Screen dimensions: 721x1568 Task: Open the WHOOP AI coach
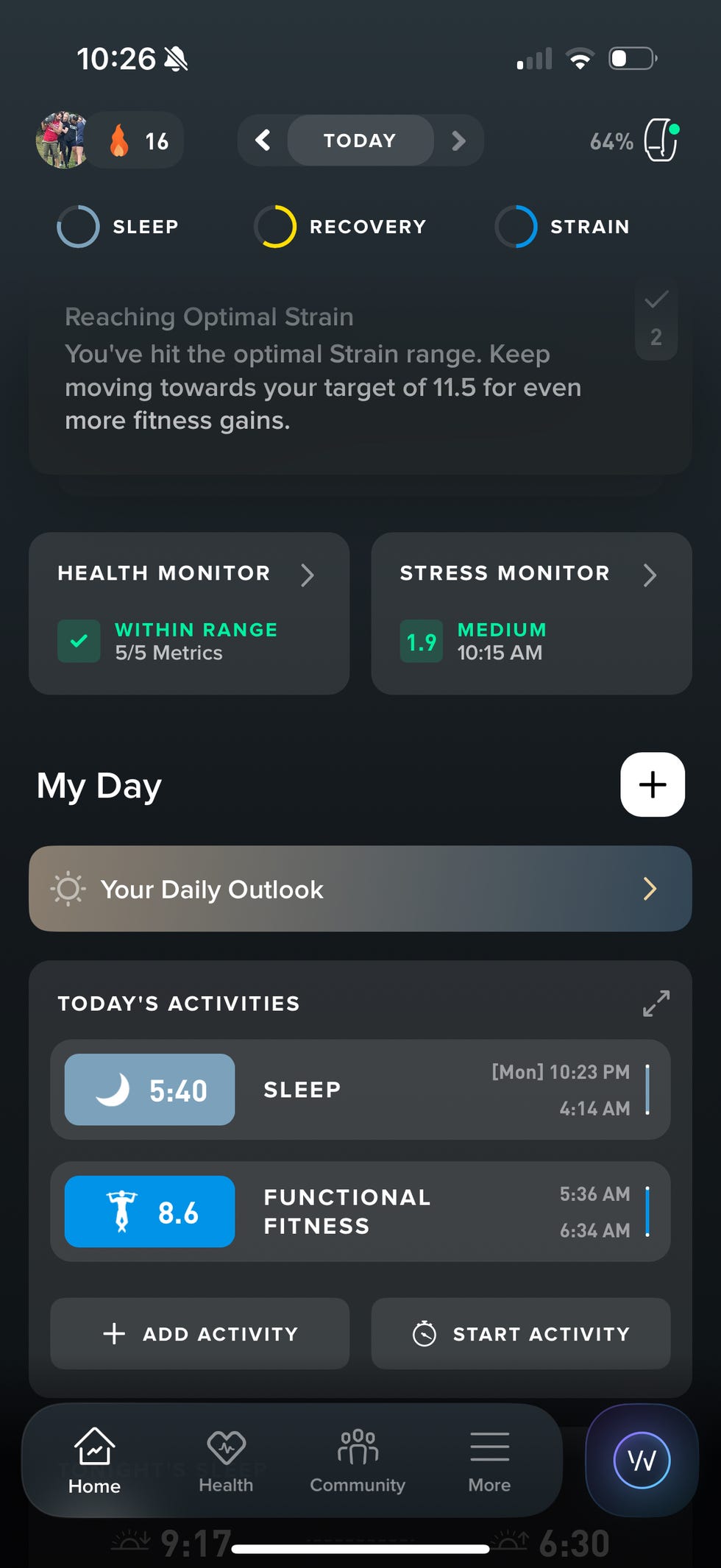[x=640, y=1461]
